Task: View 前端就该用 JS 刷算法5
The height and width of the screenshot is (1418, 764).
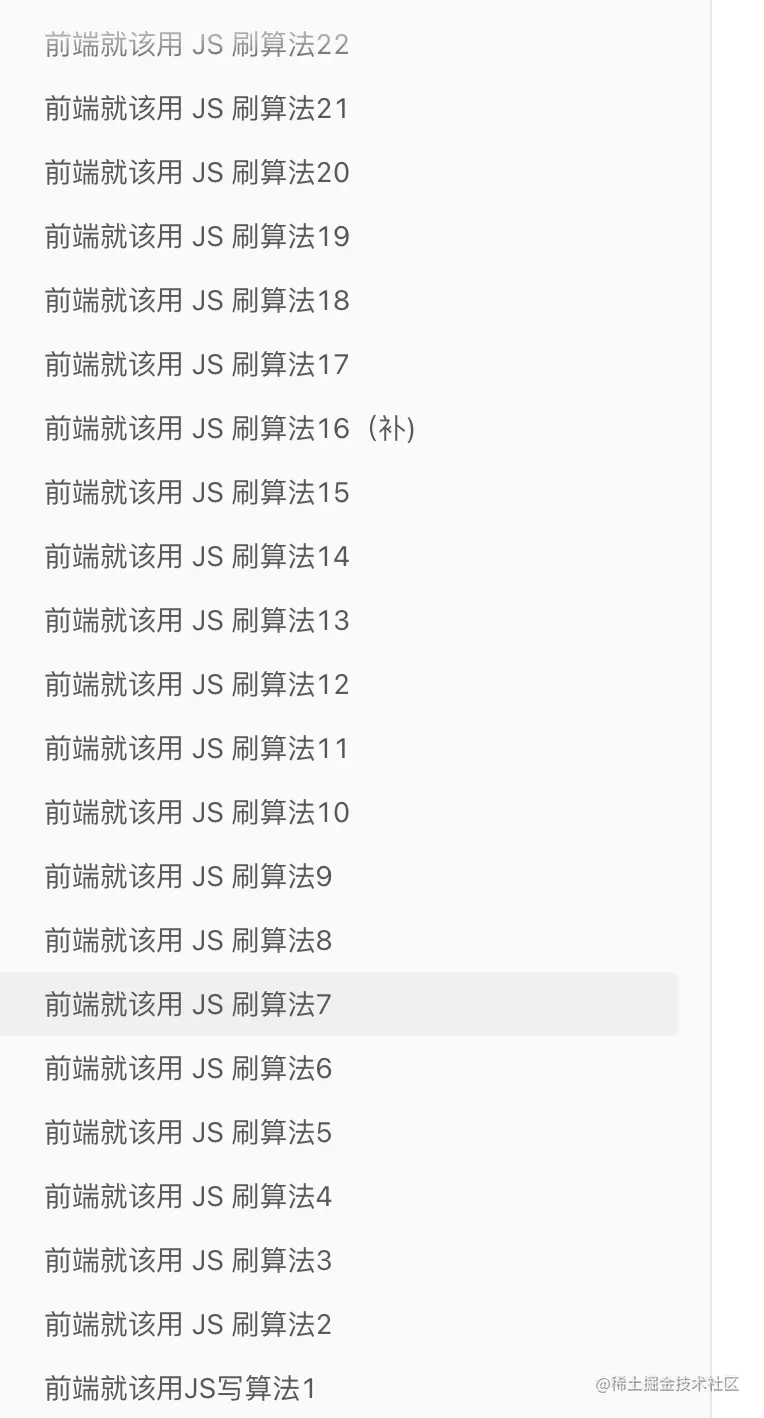Action: tap(188, 1132)
